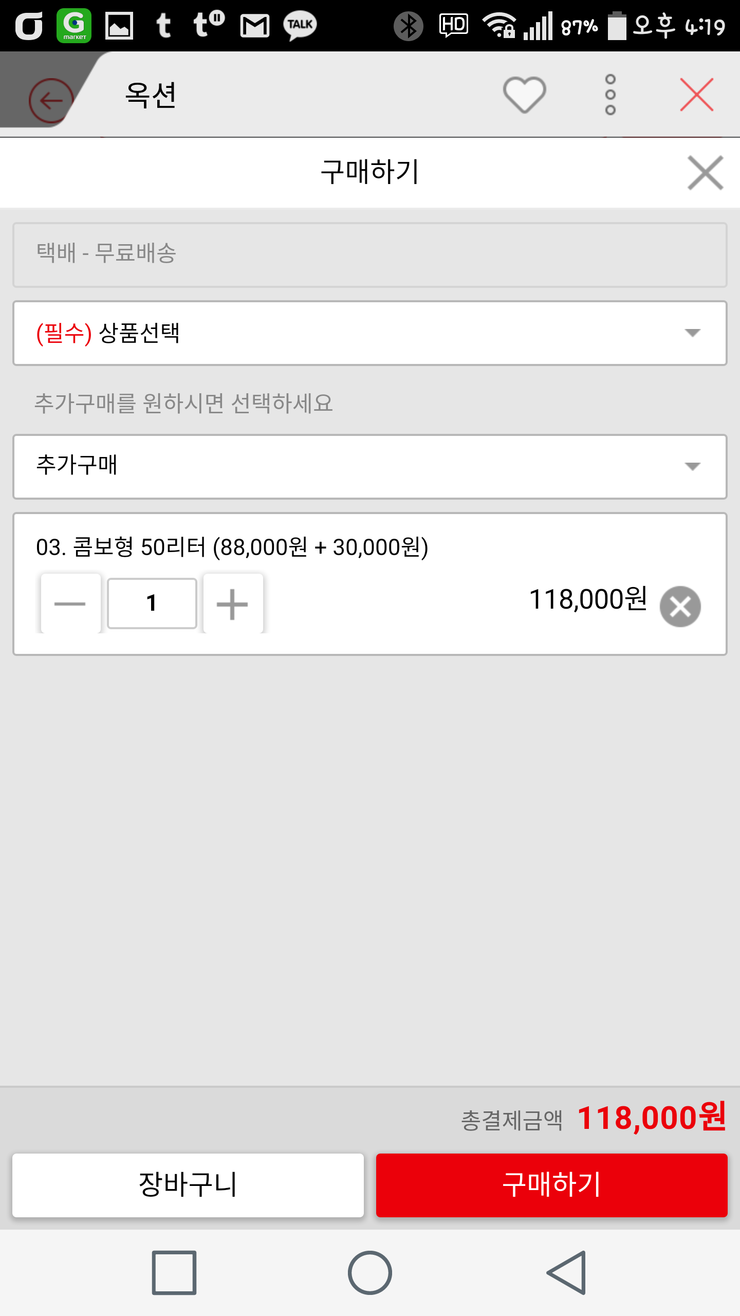This screenshot has height=1316, width=740.
Task: Go to the Android home screen
Action: pos(370,1273)
